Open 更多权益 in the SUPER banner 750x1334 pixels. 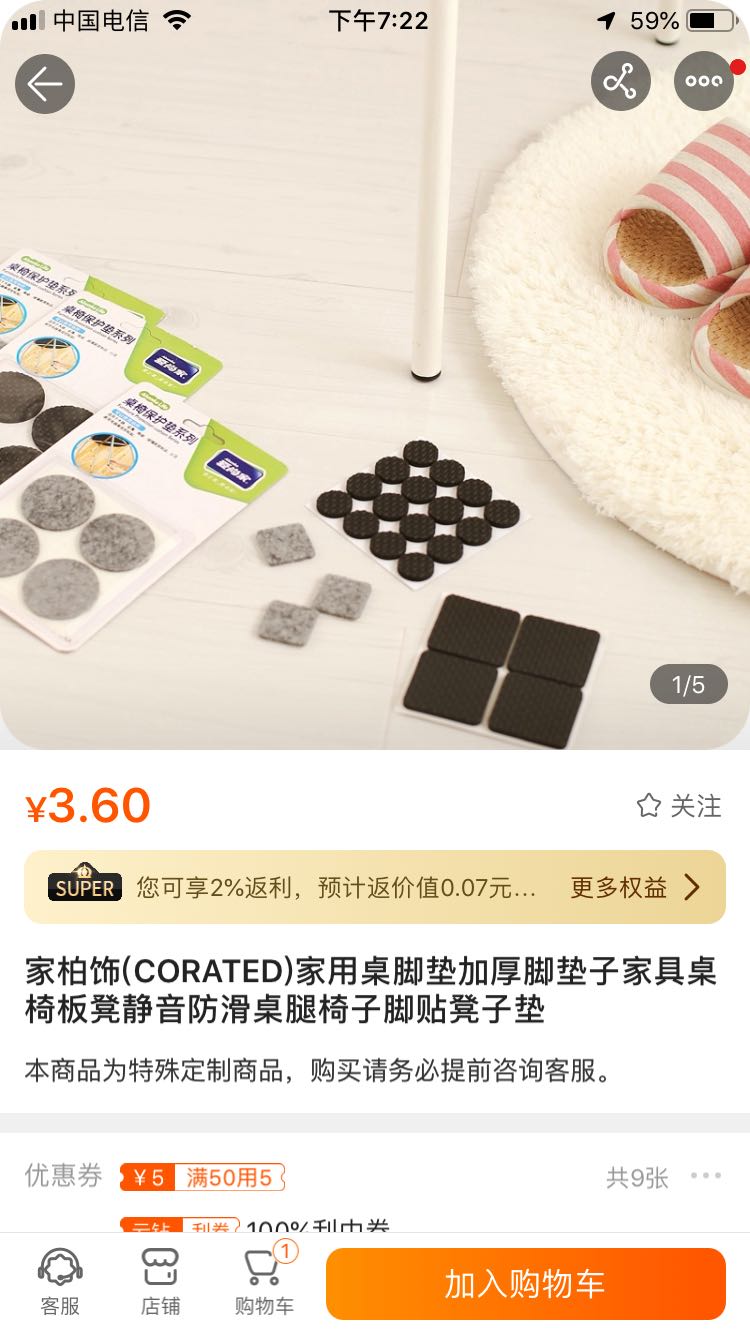634,887
